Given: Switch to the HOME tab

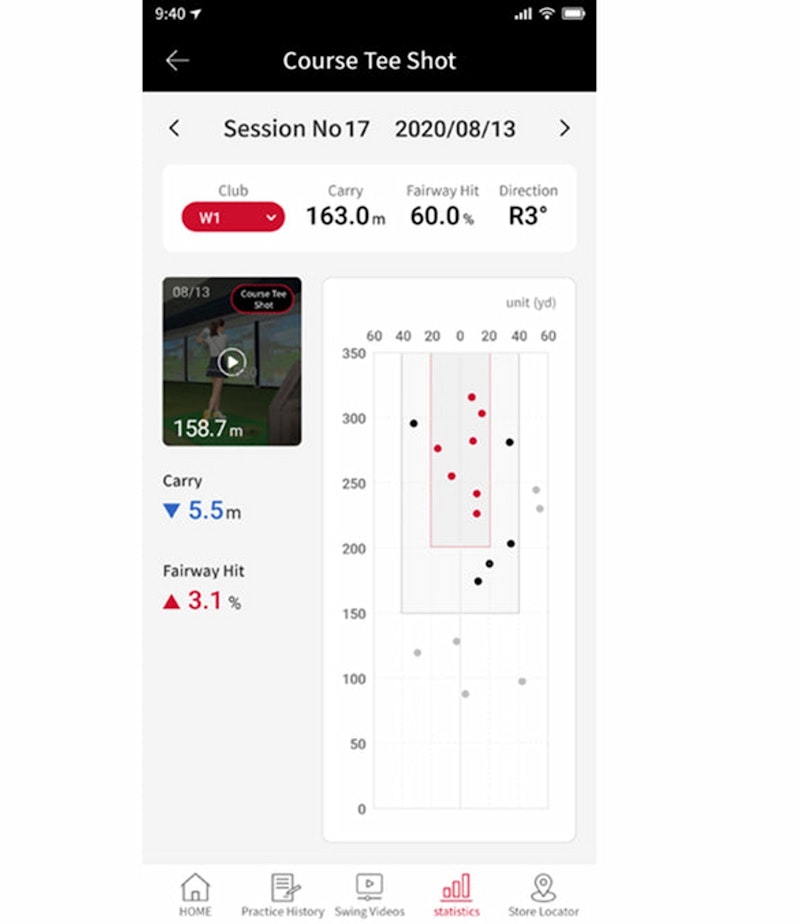Looking at the screenshot, I should pos(195,893).
